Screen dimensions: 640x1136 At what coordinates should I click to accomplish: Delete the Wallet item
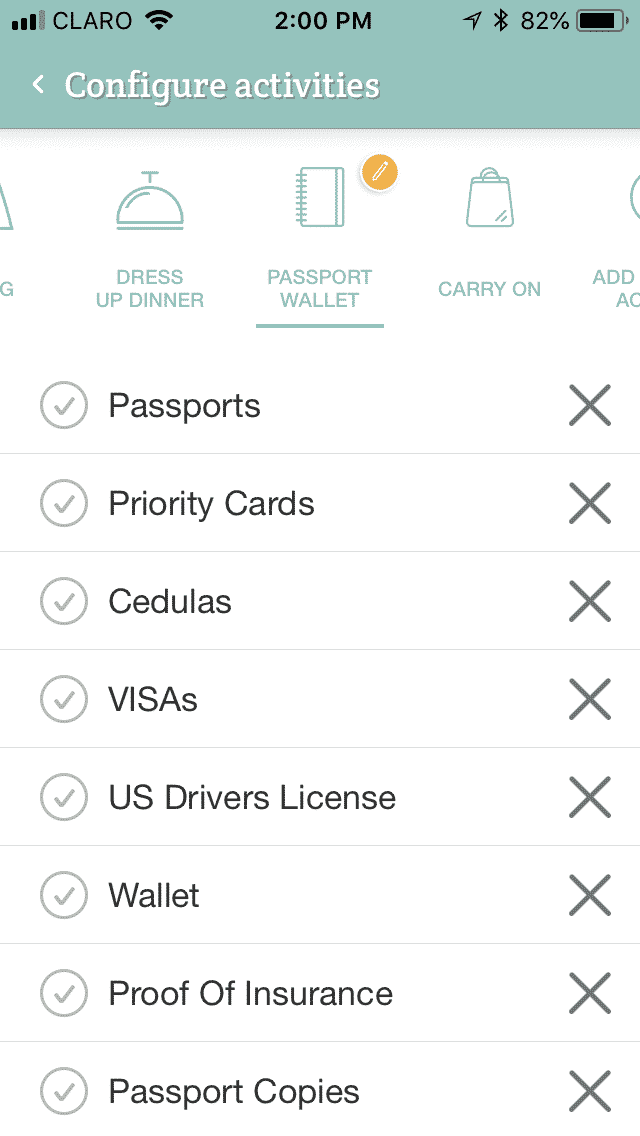[590, 895]
